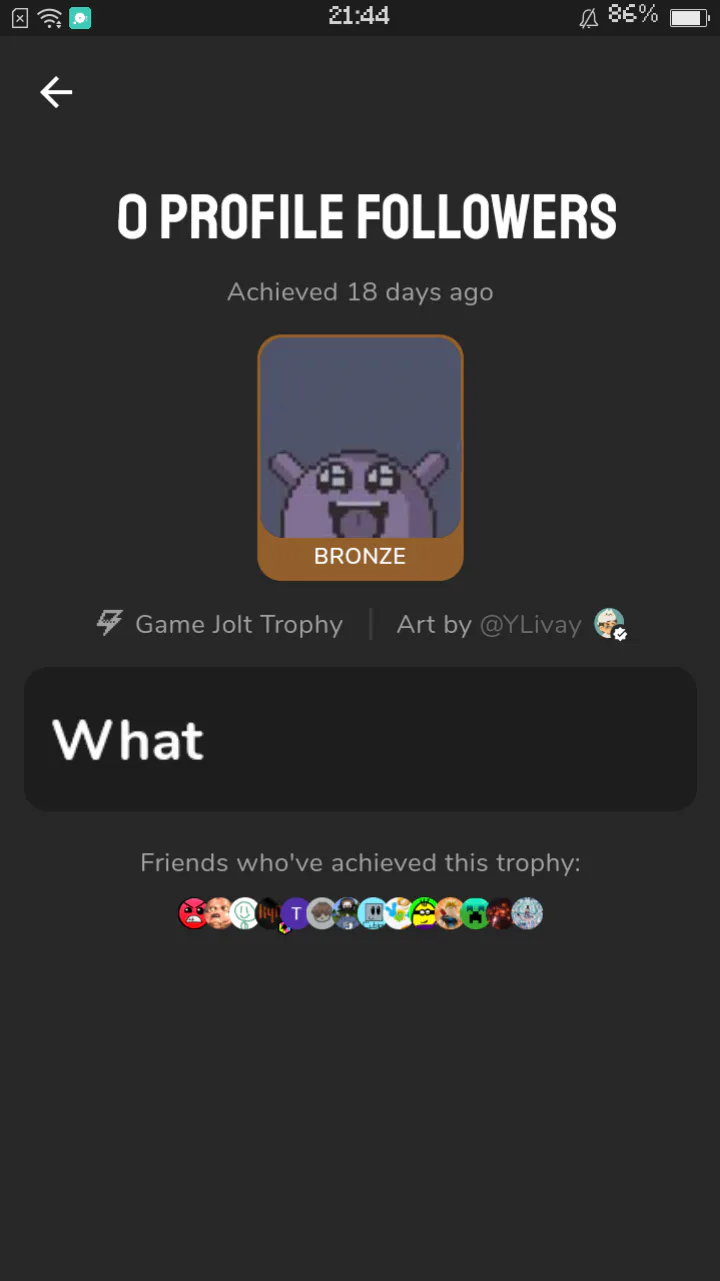
Task: Open the @YLivay artist profile link
Action: click(x=530, y=624)
